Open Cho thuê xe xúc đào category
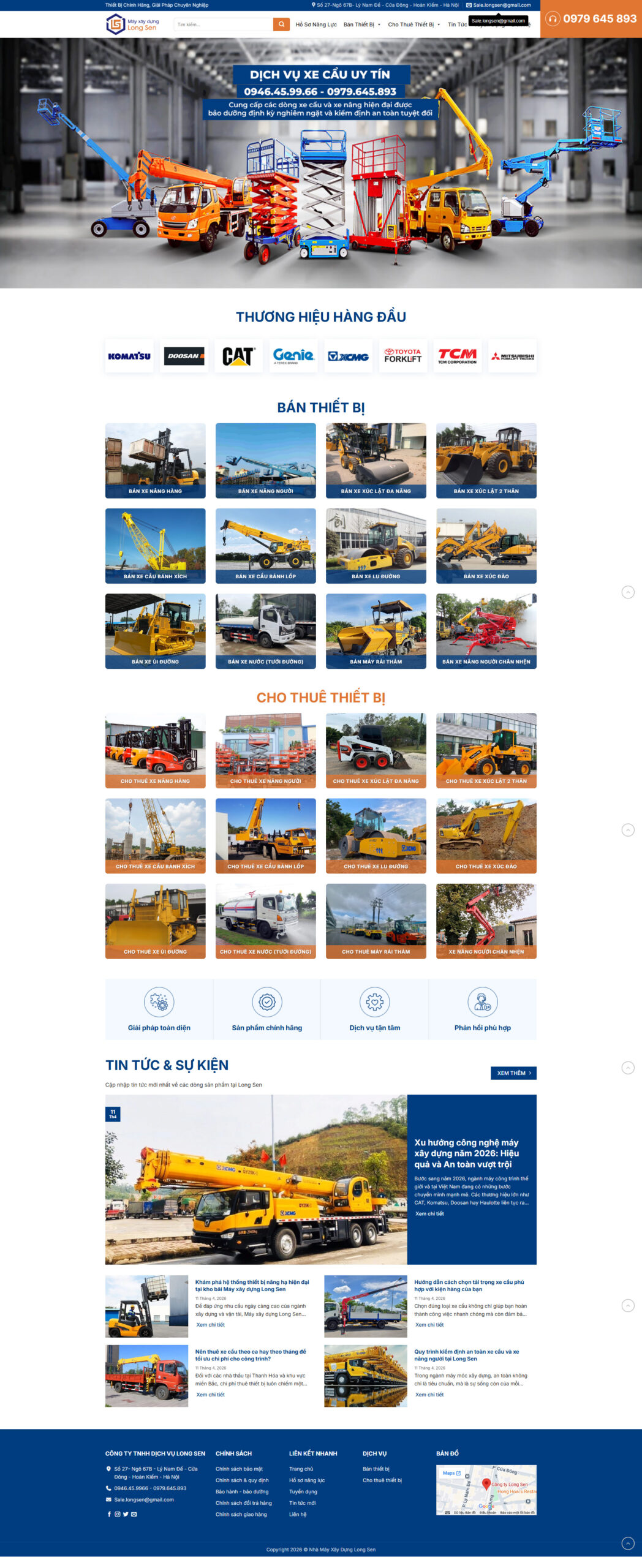Image resolution: width=642 pixels, height=1568 pixels. (486, 835)
